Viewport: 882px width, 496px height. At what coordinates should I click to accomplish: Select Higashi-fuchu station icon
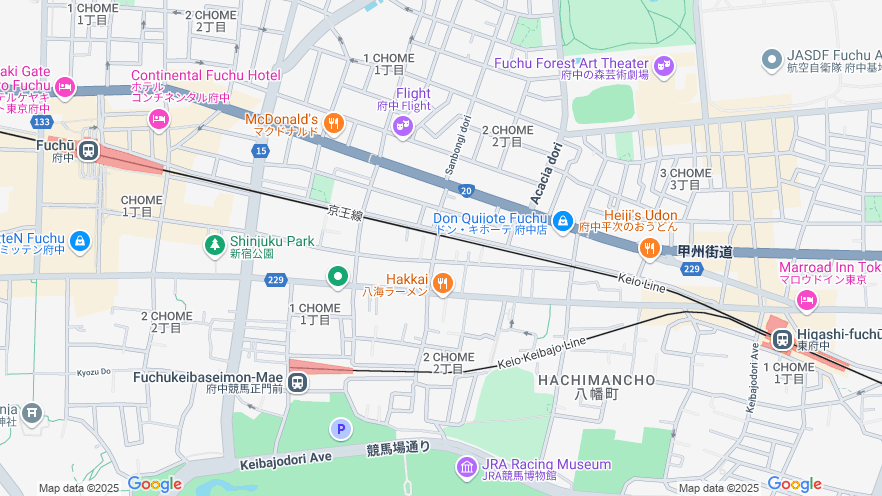[x=781, y=339]
